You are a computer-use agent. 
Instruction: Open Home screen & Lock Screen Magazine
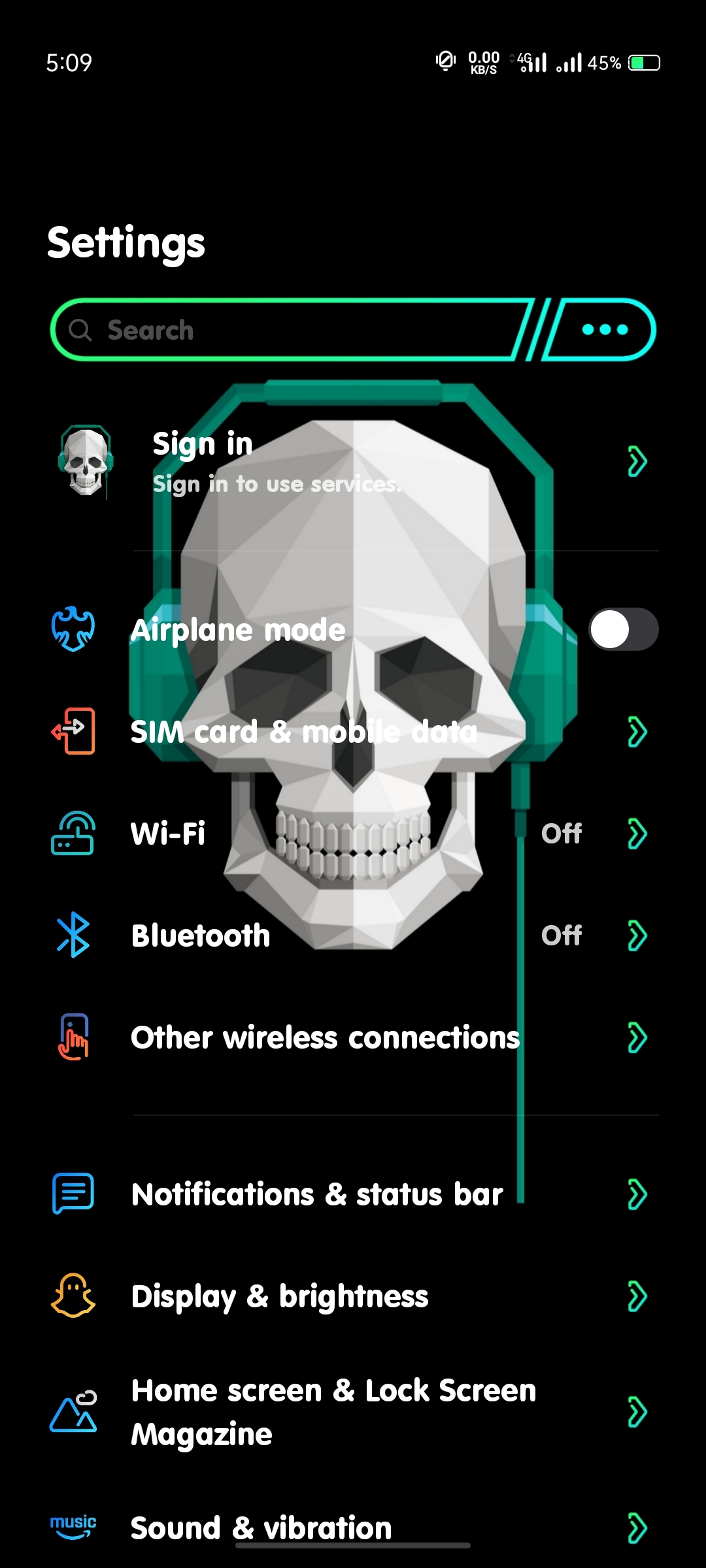pyautogui.click(x=353, y=1412)
